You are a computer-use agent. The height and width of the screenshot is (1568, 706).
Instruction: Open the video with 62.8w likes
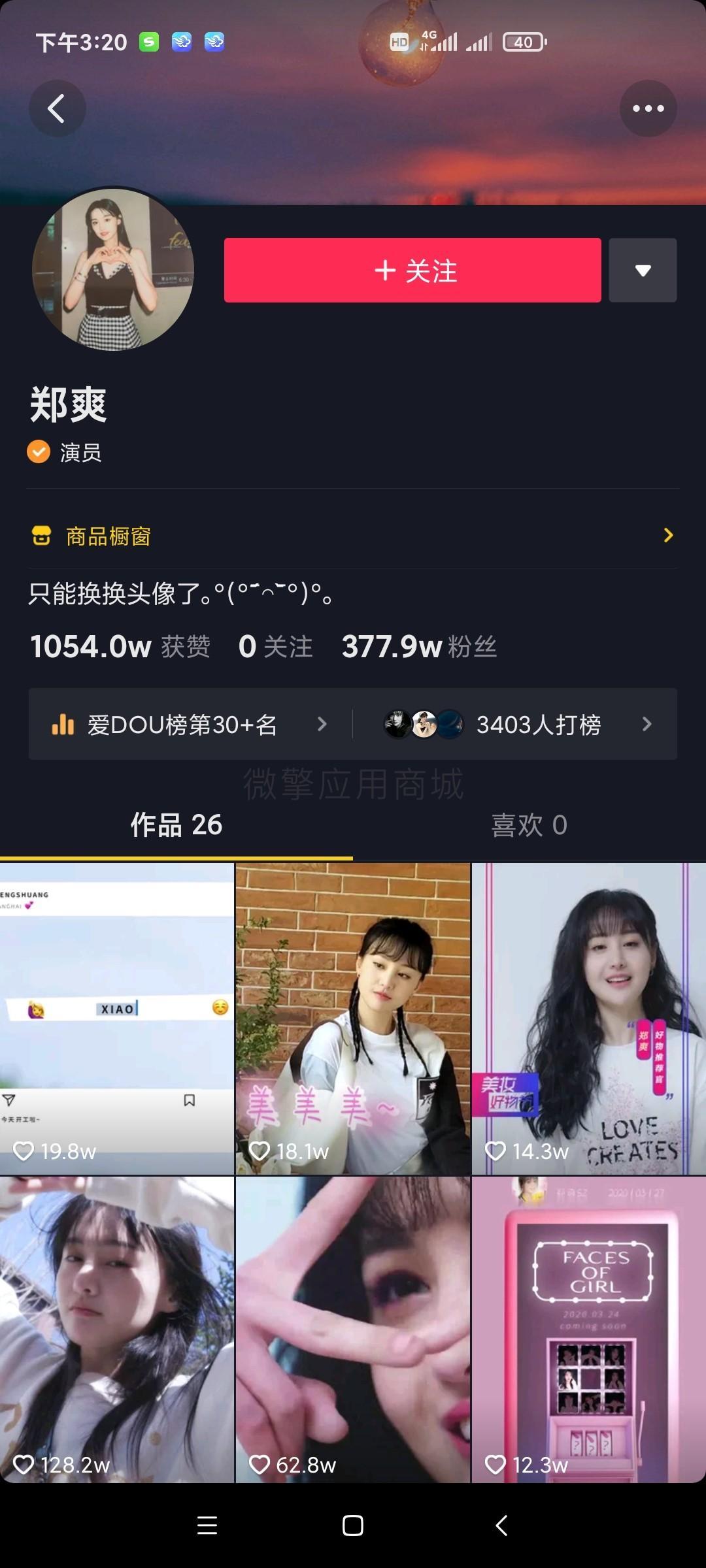point(353,1330)
